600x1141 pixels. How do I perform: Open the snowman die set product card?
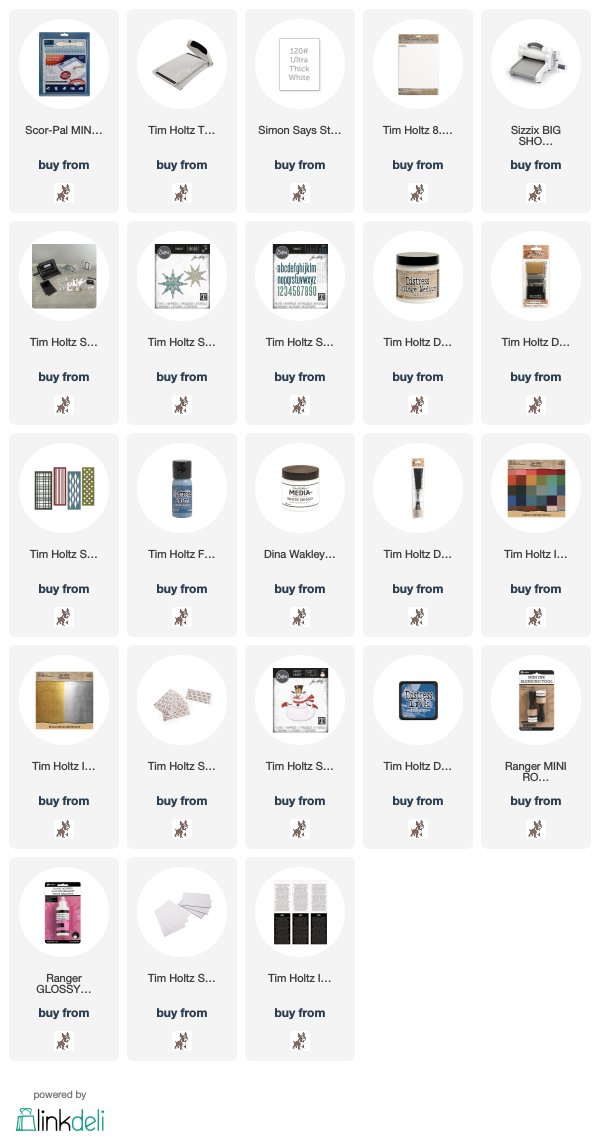click(300, 747)
